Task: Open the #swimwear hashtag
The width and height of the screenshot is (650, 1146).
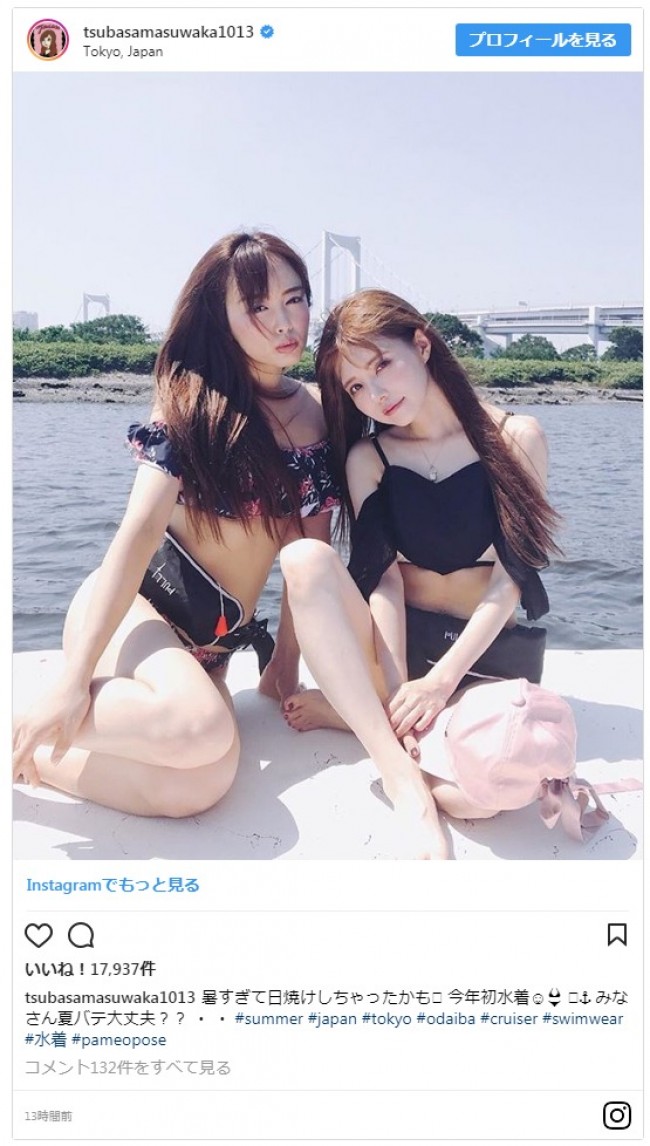Action: click(587, 1019)
